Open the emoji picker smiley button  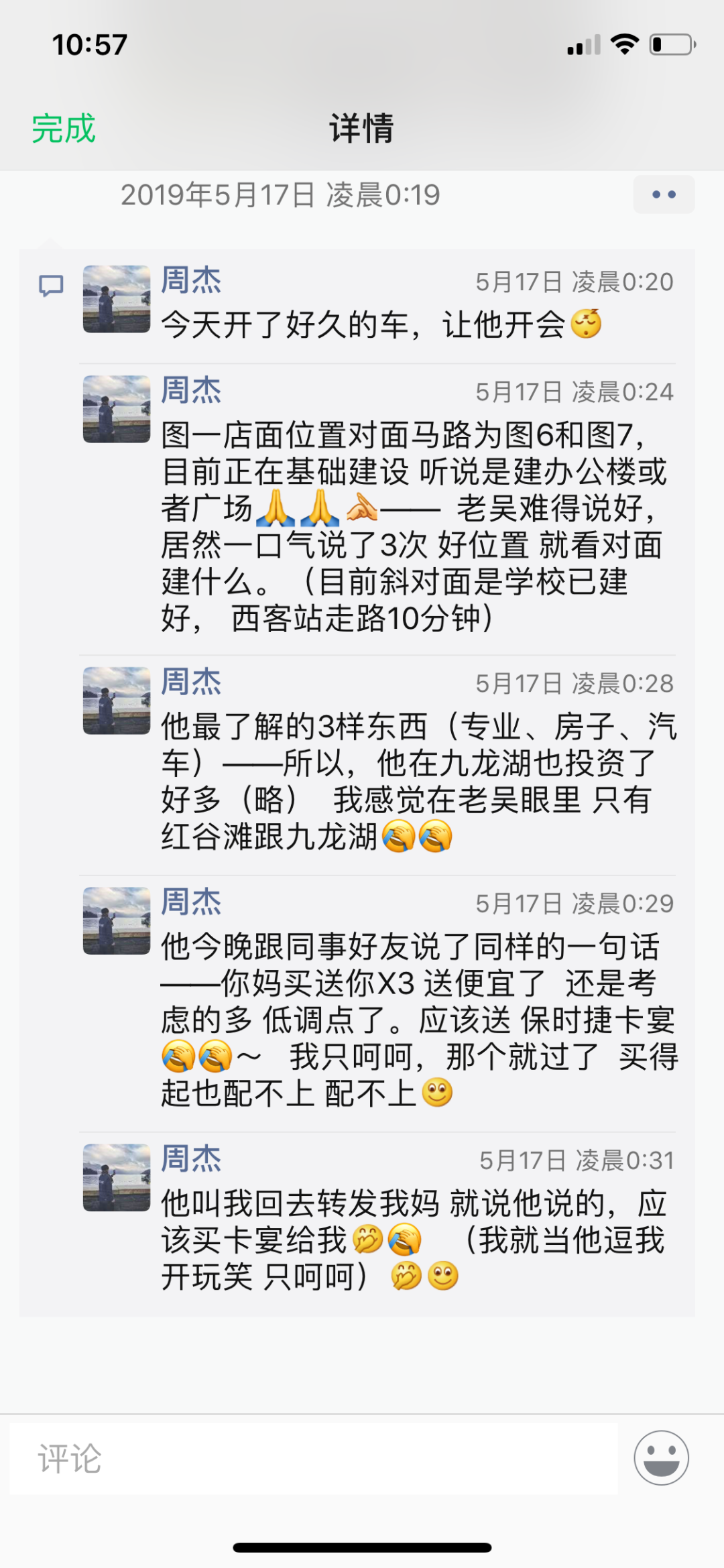[661, 1457]
